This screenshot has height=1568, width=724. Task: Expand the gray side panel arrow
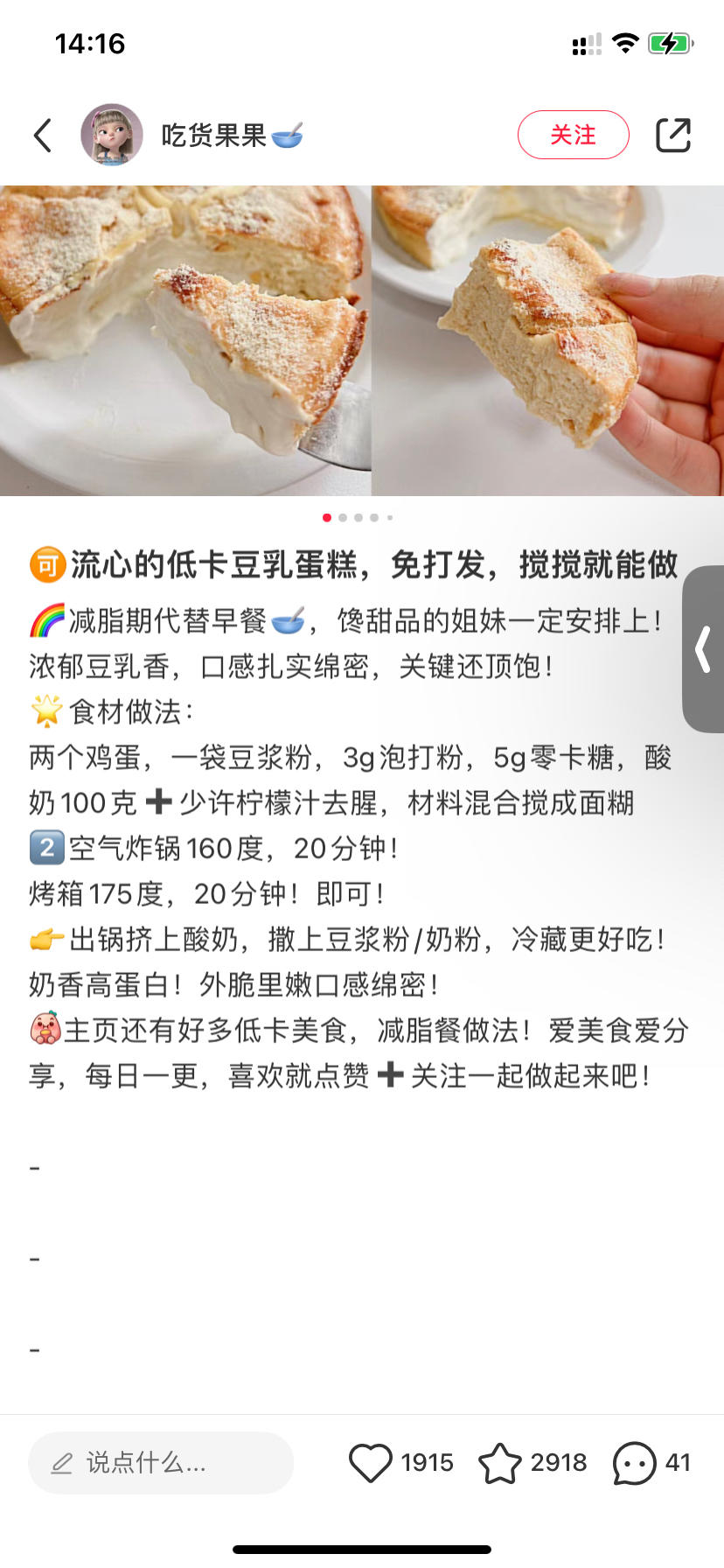coord(704,649)
